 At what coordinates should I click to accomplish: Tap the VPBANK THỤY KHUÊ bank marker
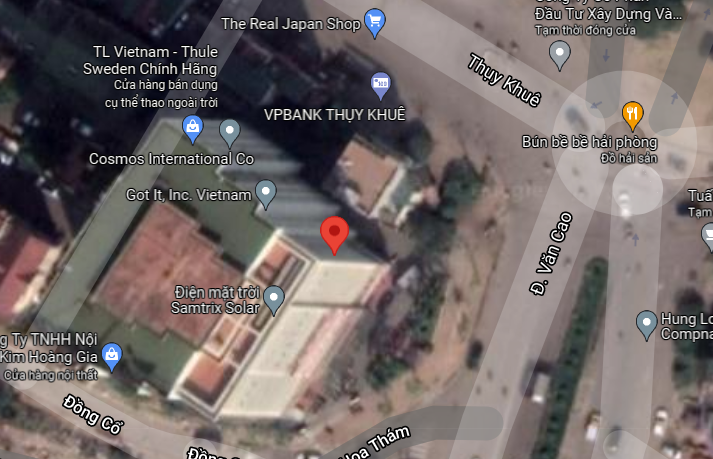pos(380,83)
